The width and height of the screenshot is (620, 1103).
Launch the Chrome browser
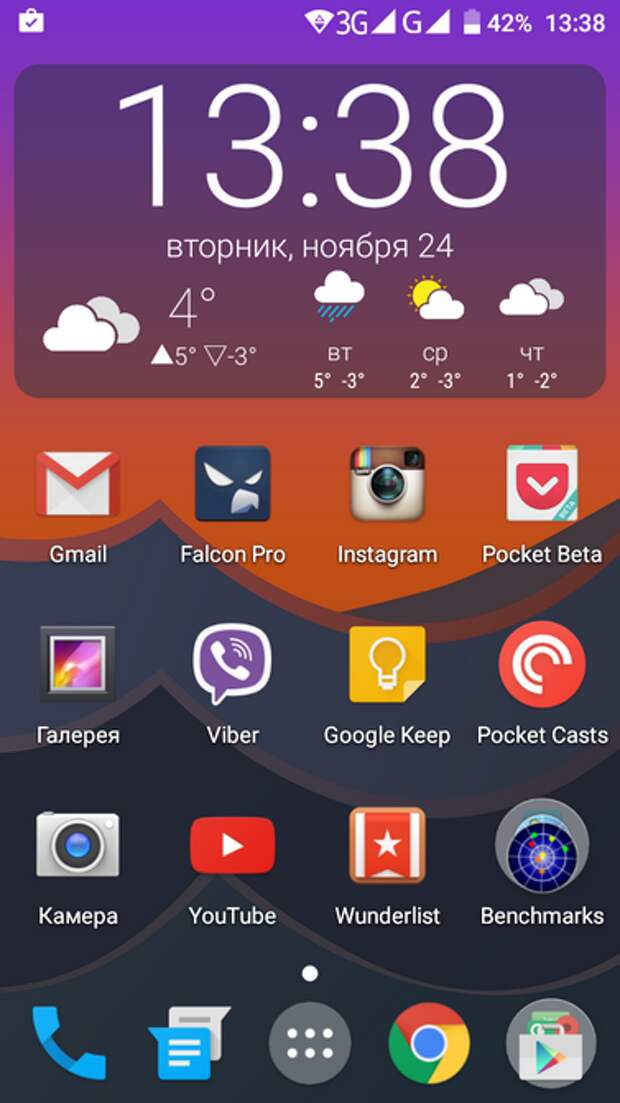click(429, 1043)
